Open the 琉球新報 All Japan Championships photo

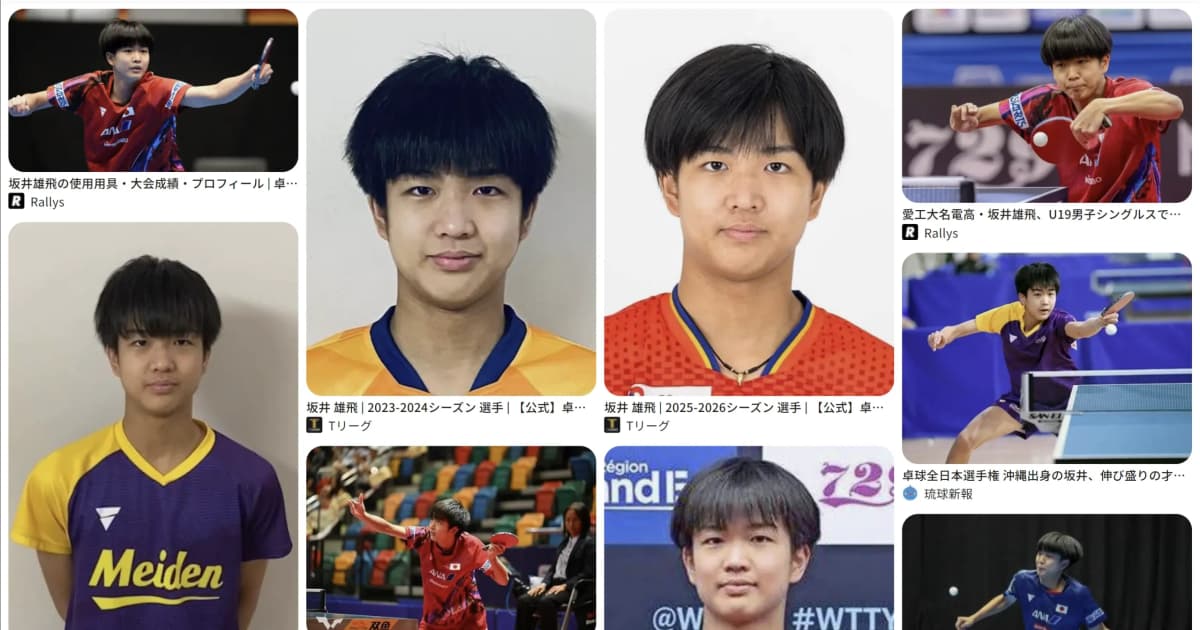(x=1047, y=358)
